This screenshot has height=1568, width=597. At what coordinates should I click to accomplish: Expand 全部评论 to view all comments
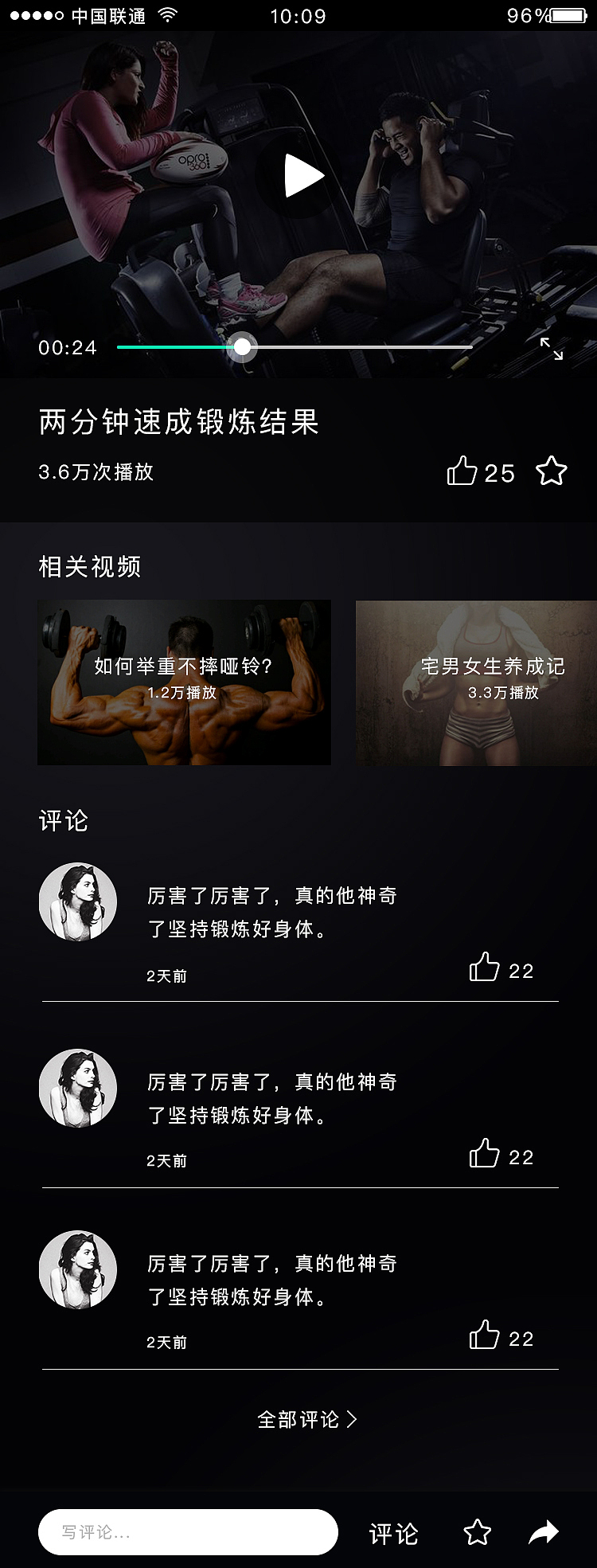coord(306,1419)
